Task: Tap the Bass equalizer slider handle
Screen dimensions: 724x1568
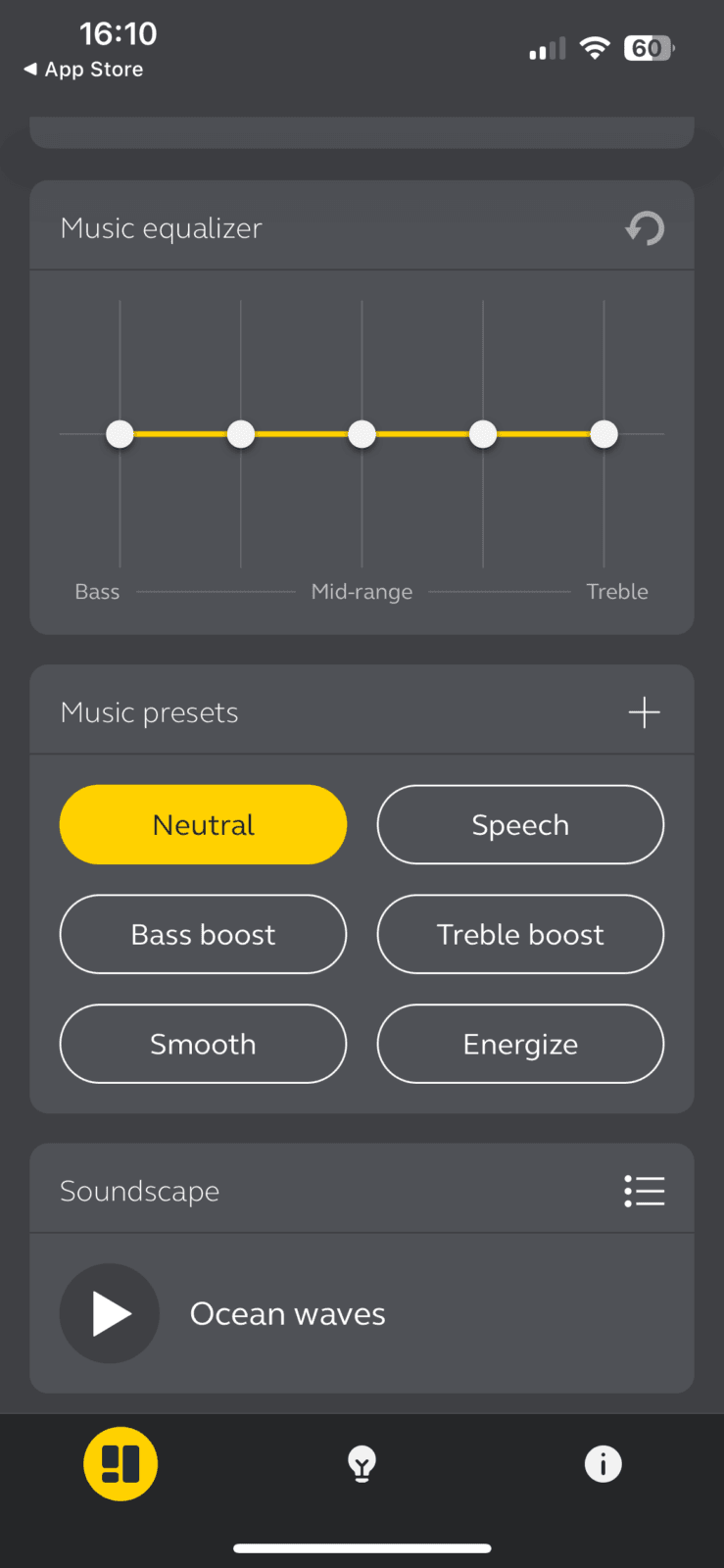Action: [x=120, y=434]
